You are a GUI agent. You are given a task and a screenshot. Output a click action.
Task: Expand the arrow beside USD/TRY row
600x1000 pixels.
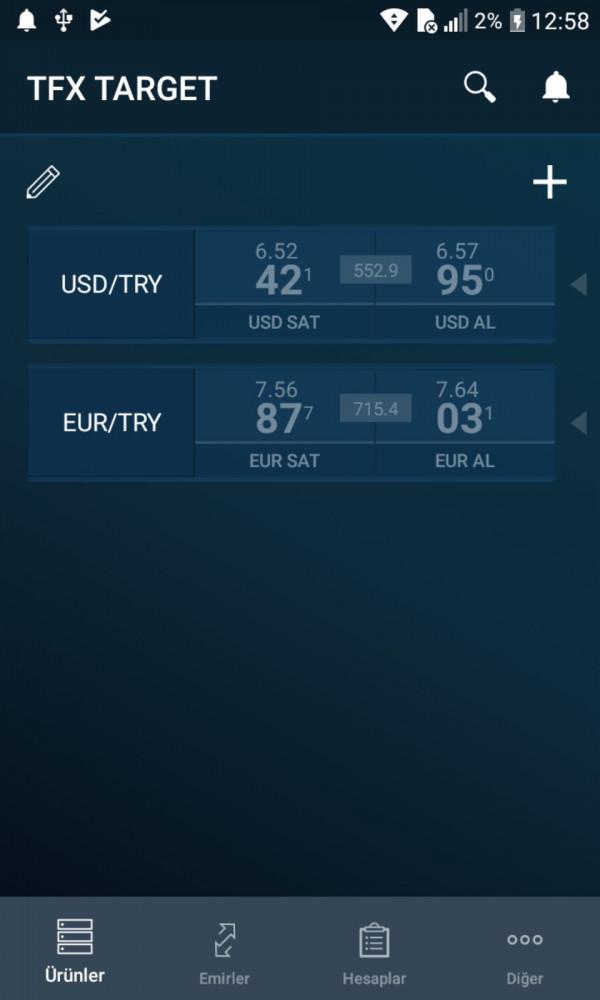pyautogui.click(x=578, y=284)
